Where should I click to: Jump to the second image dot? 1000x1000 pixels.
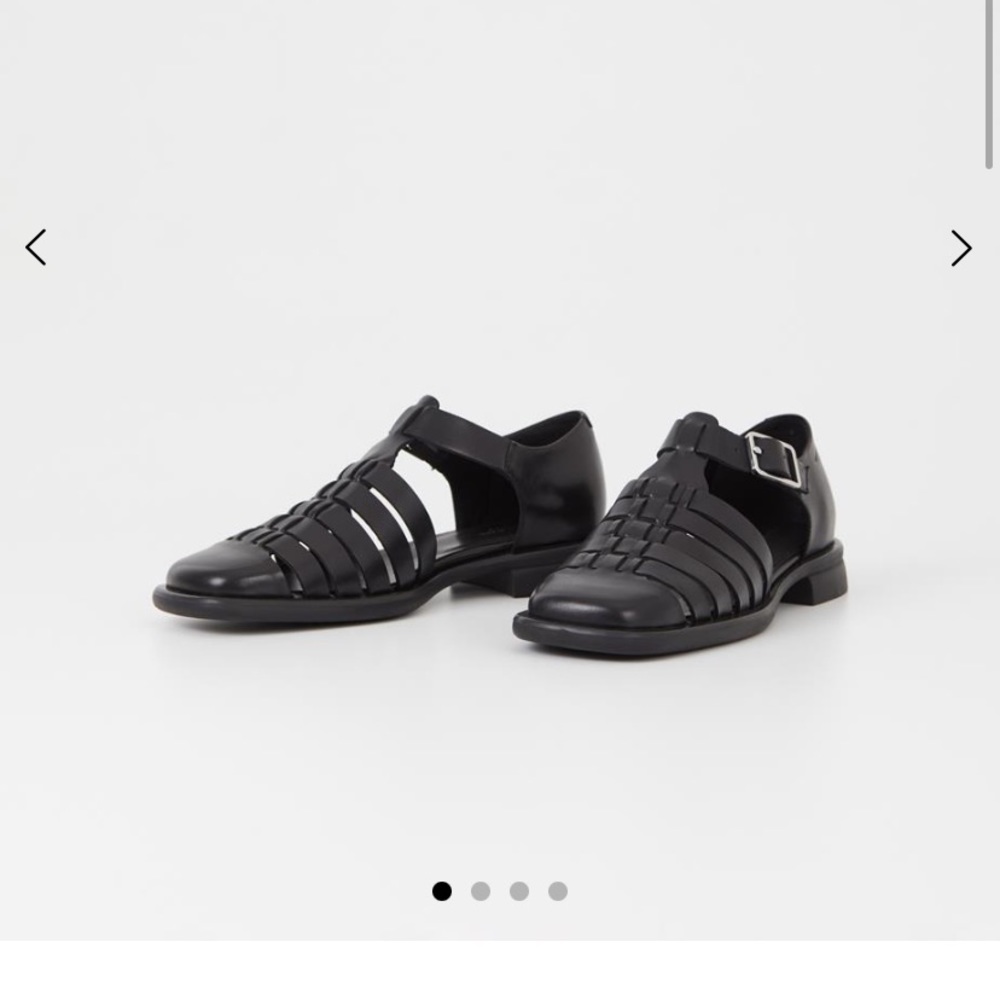(x=480, y=891)
